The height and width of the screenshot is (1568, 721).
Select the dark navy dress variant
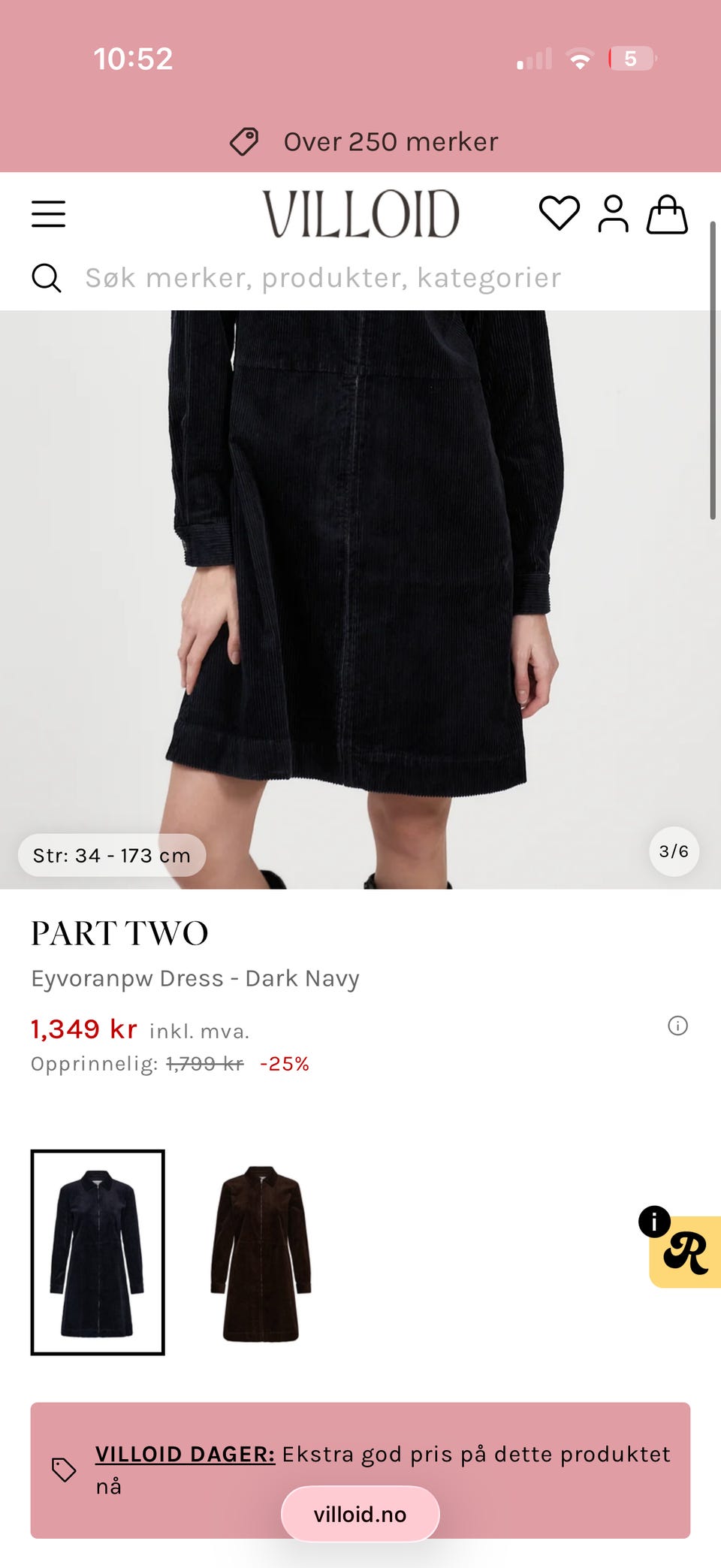click(x=98, y=1252)
